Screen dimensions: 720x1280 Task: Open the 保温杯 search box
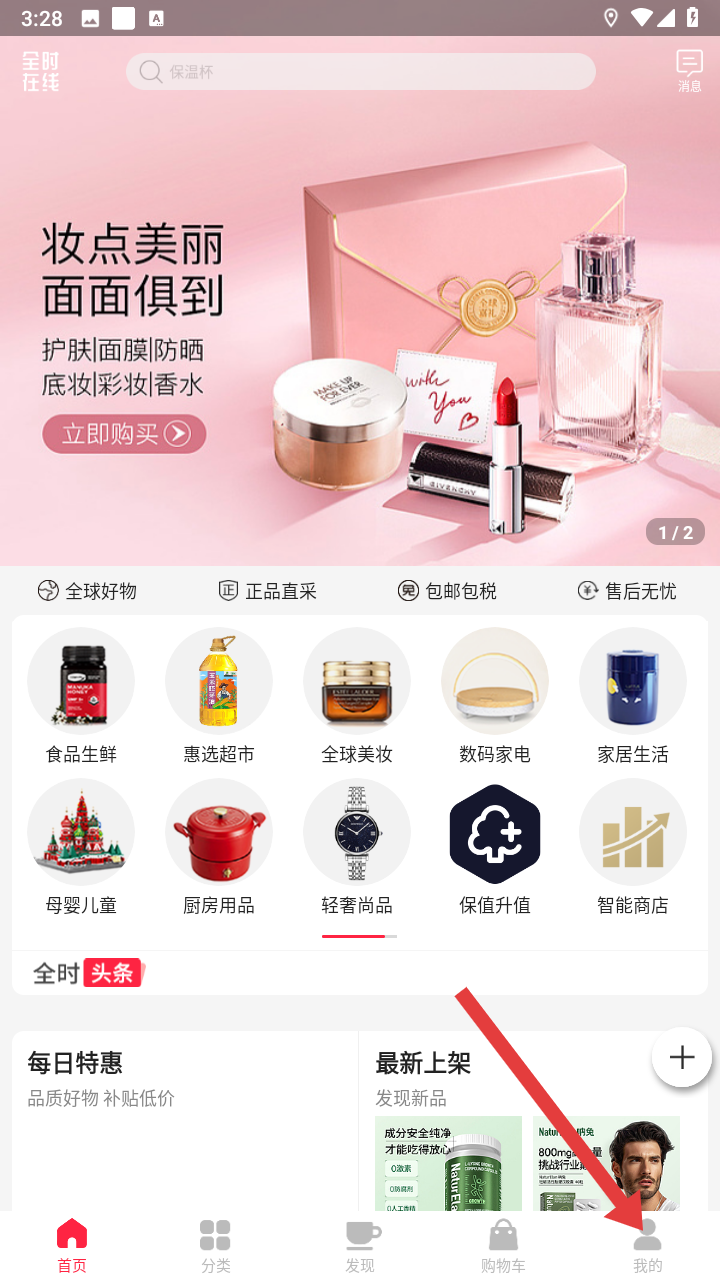[360, 72]
